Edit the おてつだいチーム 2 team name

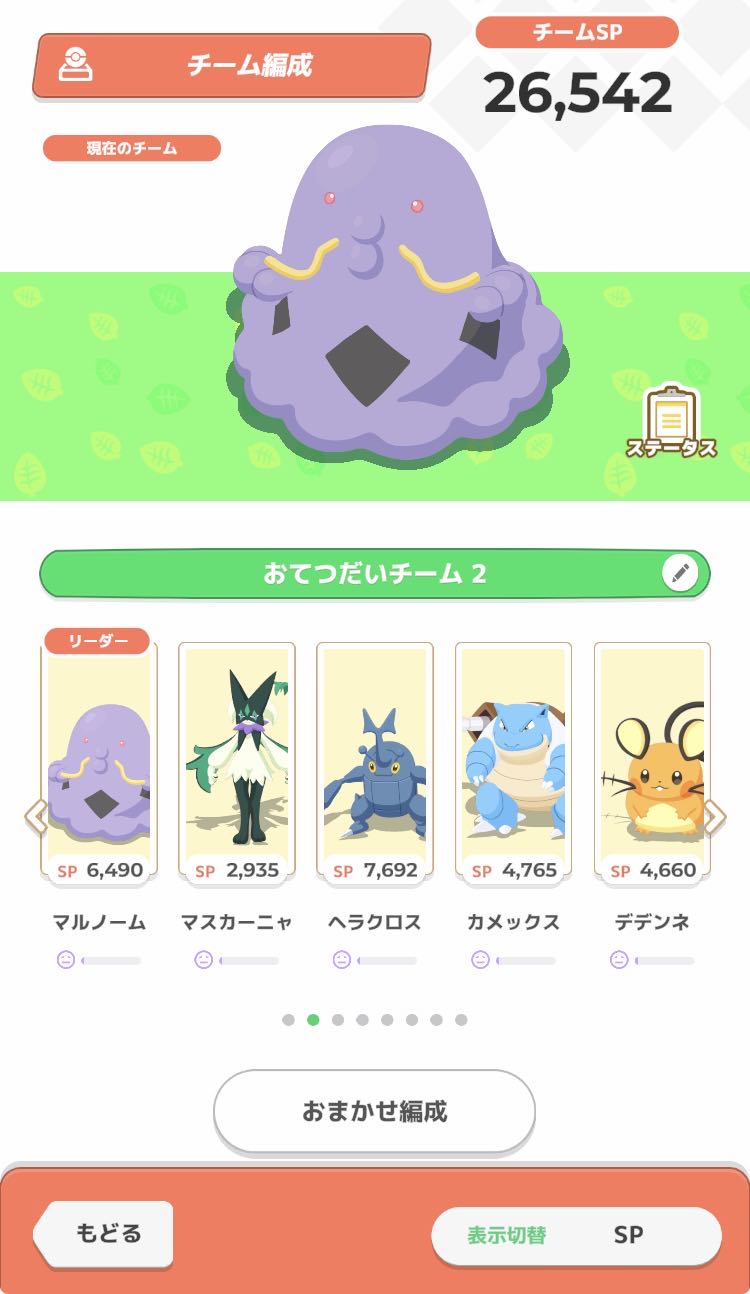(x=680, y=574)
